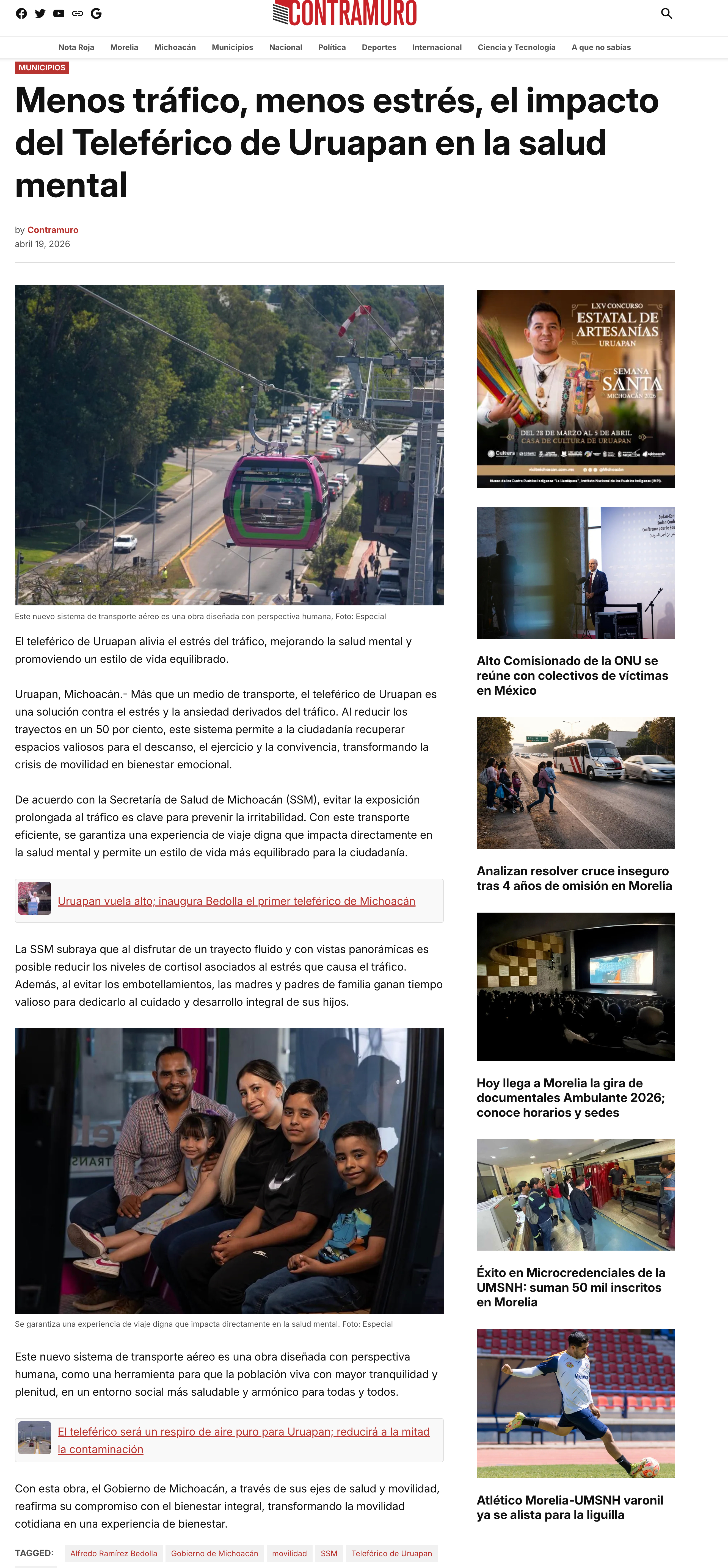Open the search magnifier icon
Viewport: 728px width, 1568px height.
coord(666,13)
